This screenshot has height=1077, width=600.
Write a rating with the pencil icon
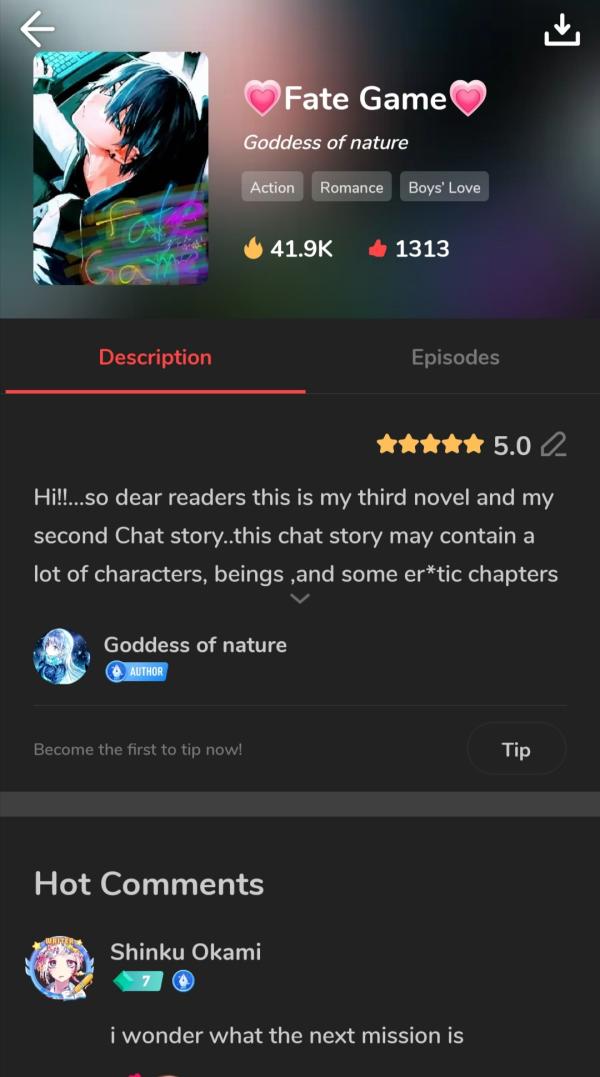[553, 445]
